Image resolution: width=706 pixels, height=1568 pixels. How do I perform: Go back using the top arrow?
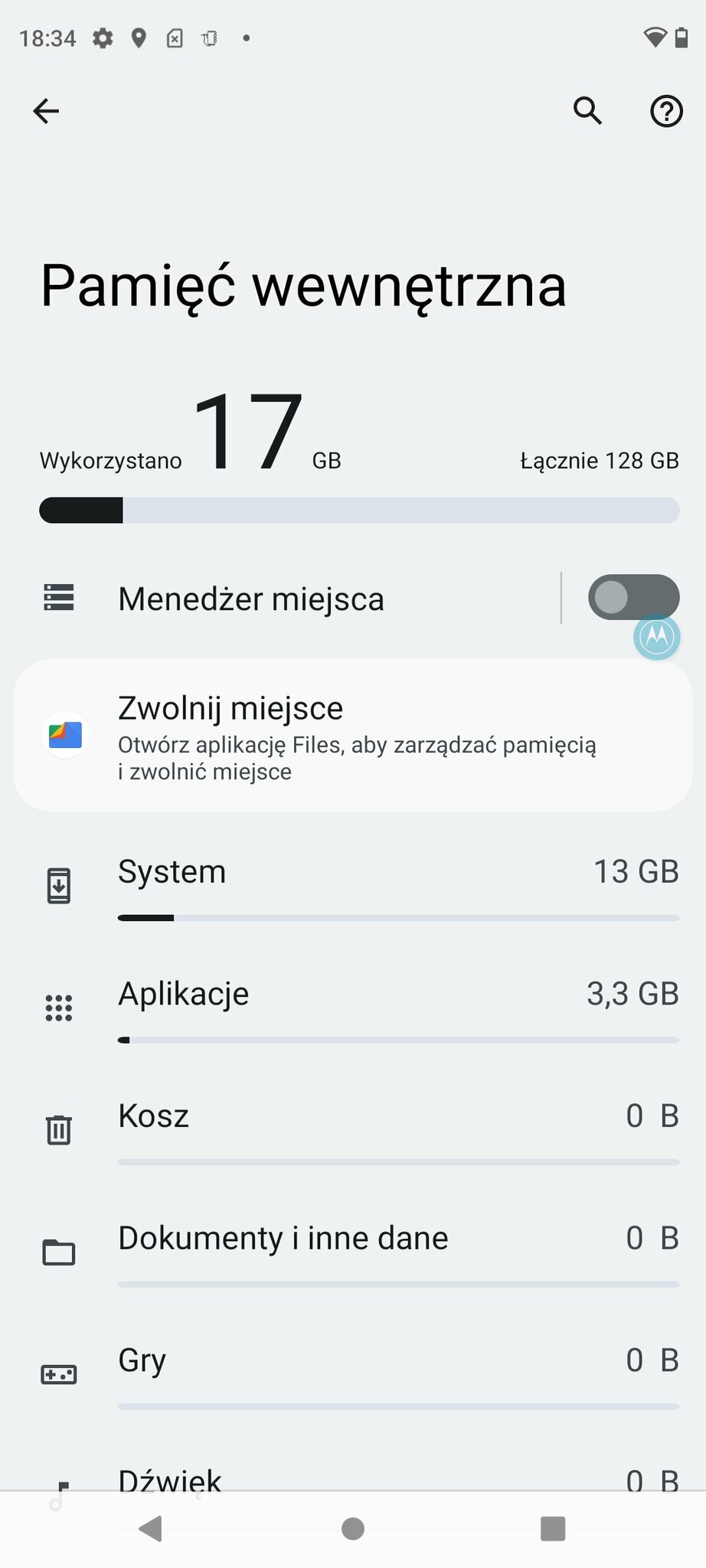(x=46, y=111)
